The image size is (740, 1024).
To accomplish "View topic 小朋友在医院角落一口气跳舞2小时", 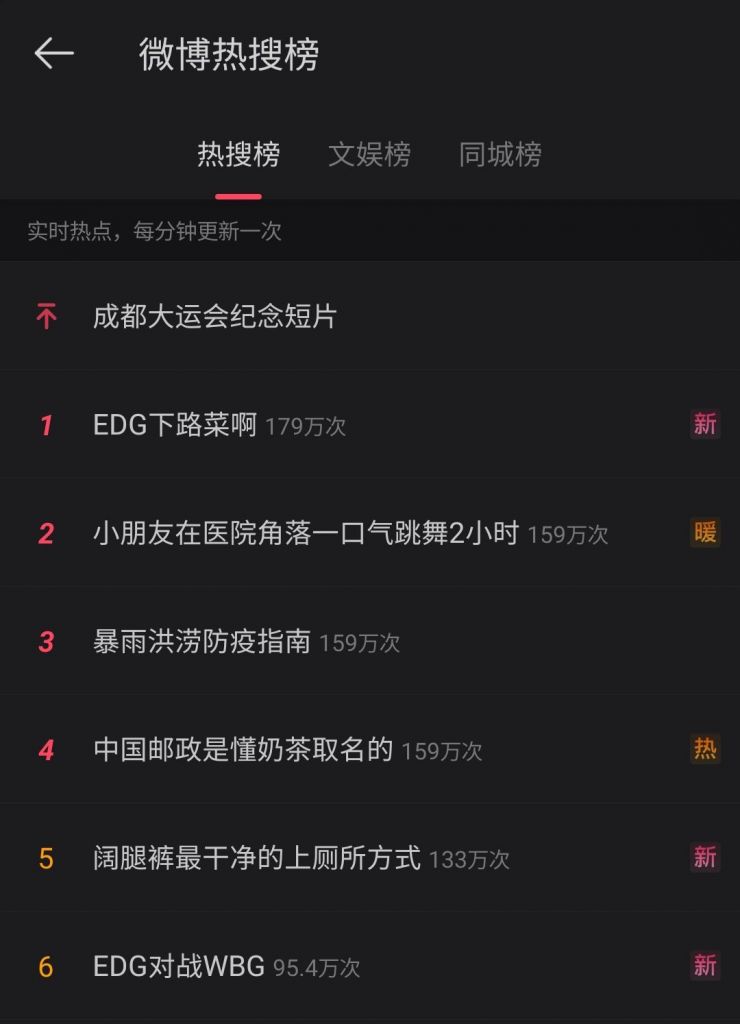I will tap(305, 533).
